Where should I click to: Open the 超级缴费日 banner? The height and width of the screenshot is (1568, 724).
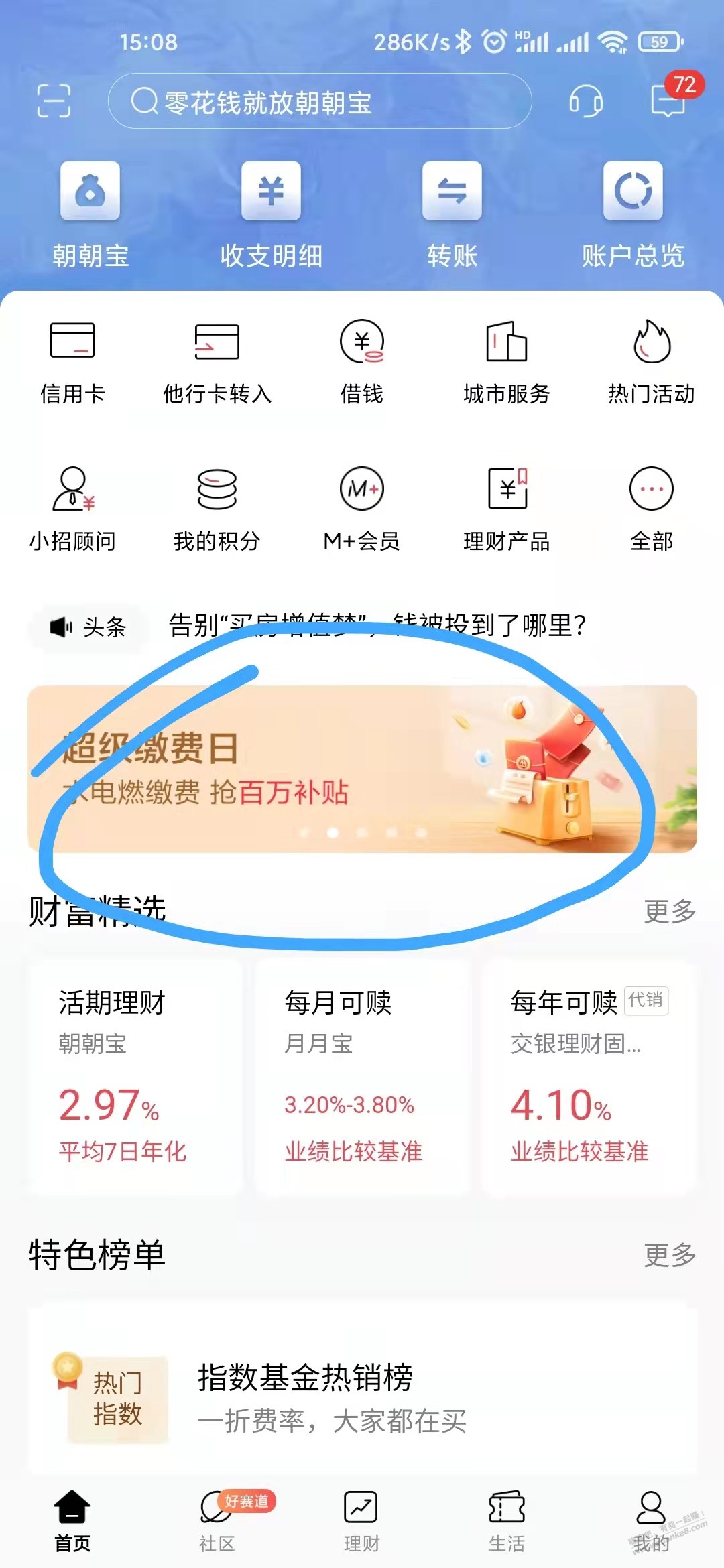pyautogui.click(x=362, y=769)
